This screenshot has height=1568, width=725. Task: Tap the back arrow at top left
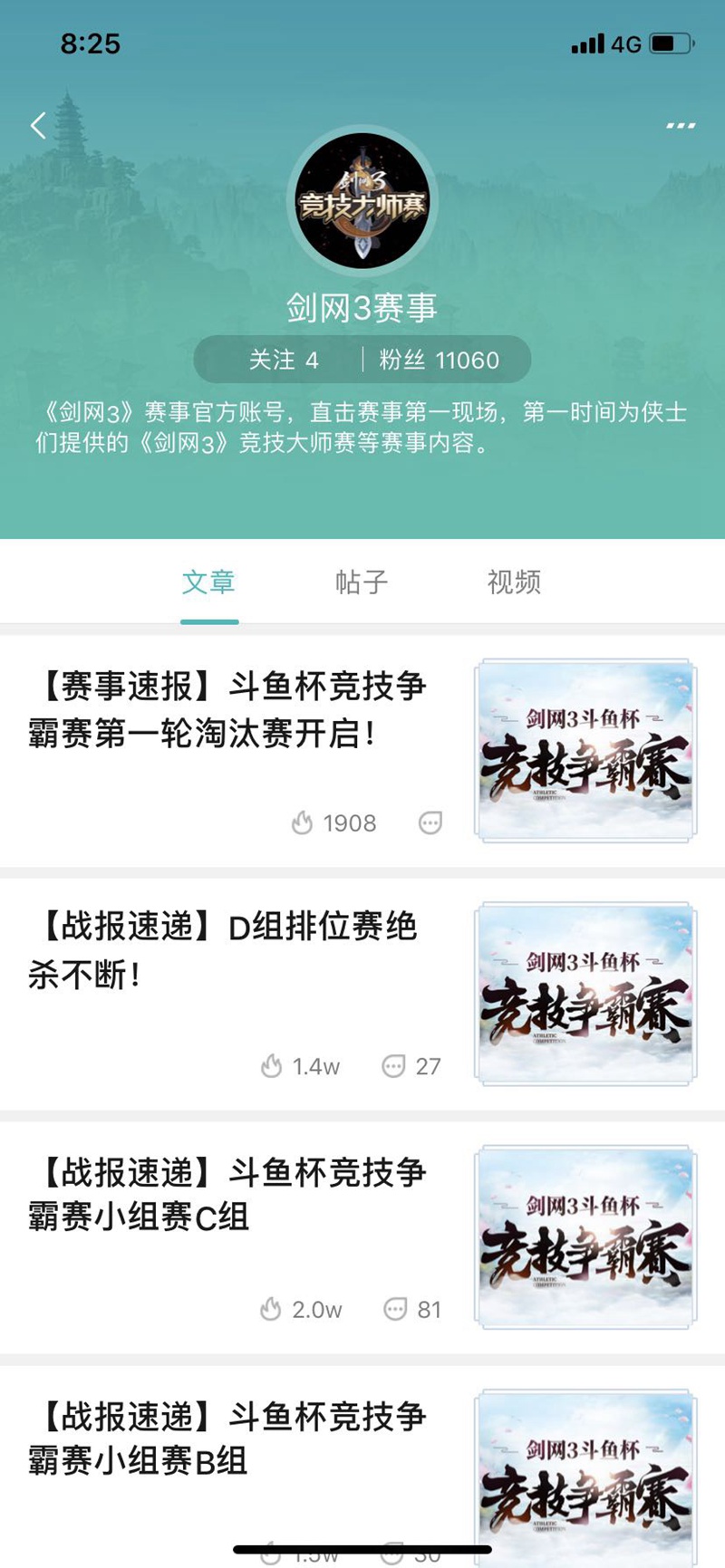pos(36,125)
